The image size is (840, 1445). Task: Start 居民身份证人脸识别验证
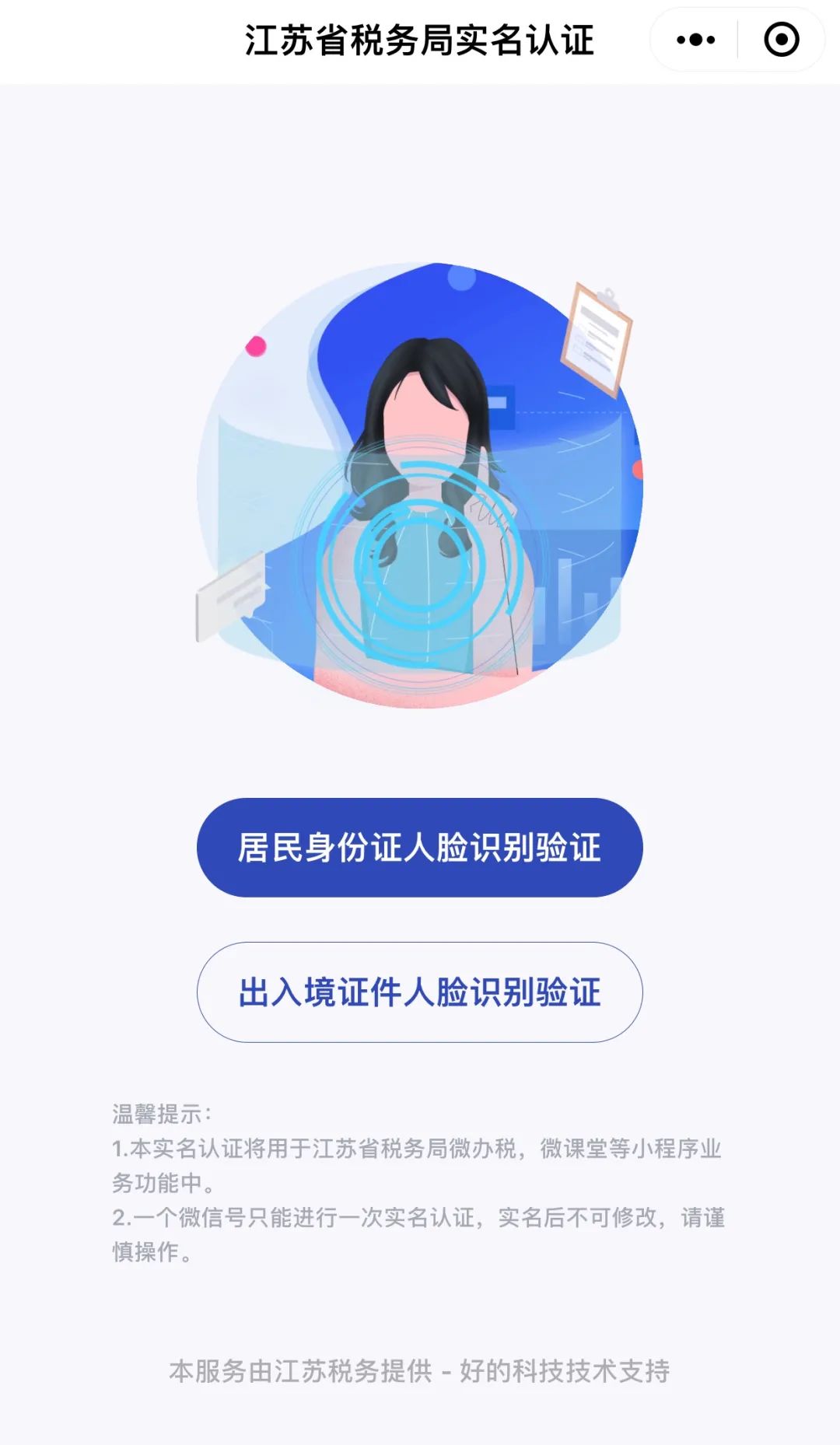[420, 848]
